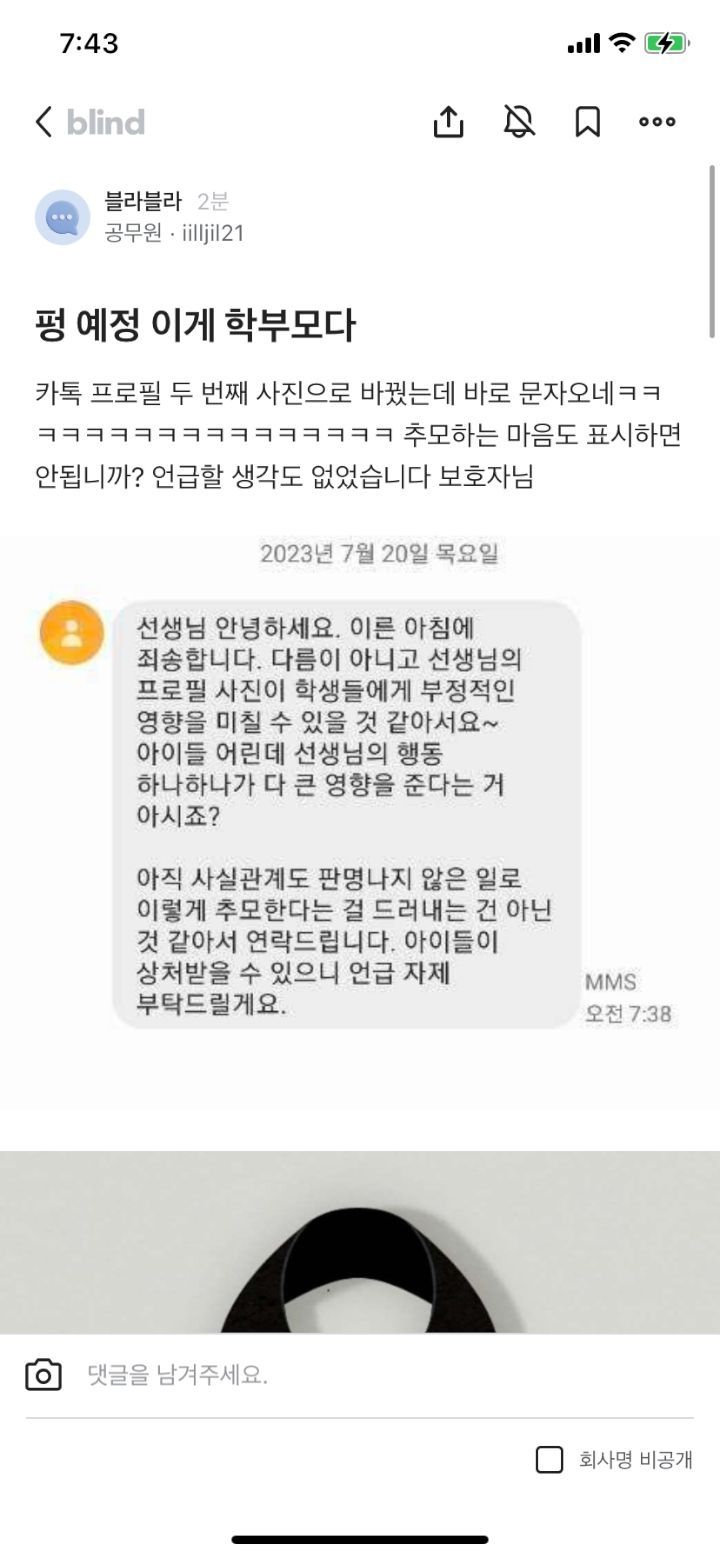Open 블라블라 author profile avatar

pyautogui.click(x=63, y=217)
